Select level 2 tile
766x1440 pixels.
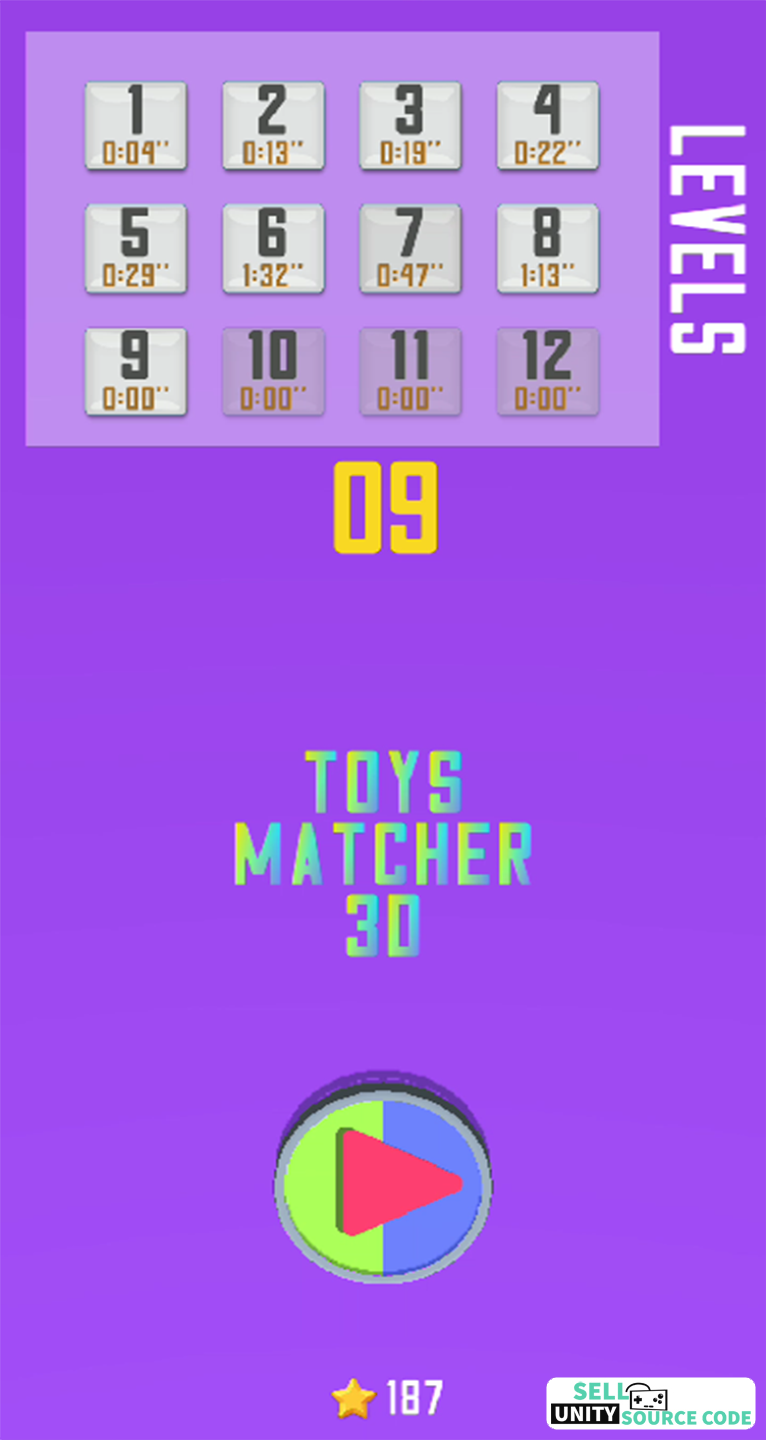pos(273,126)
